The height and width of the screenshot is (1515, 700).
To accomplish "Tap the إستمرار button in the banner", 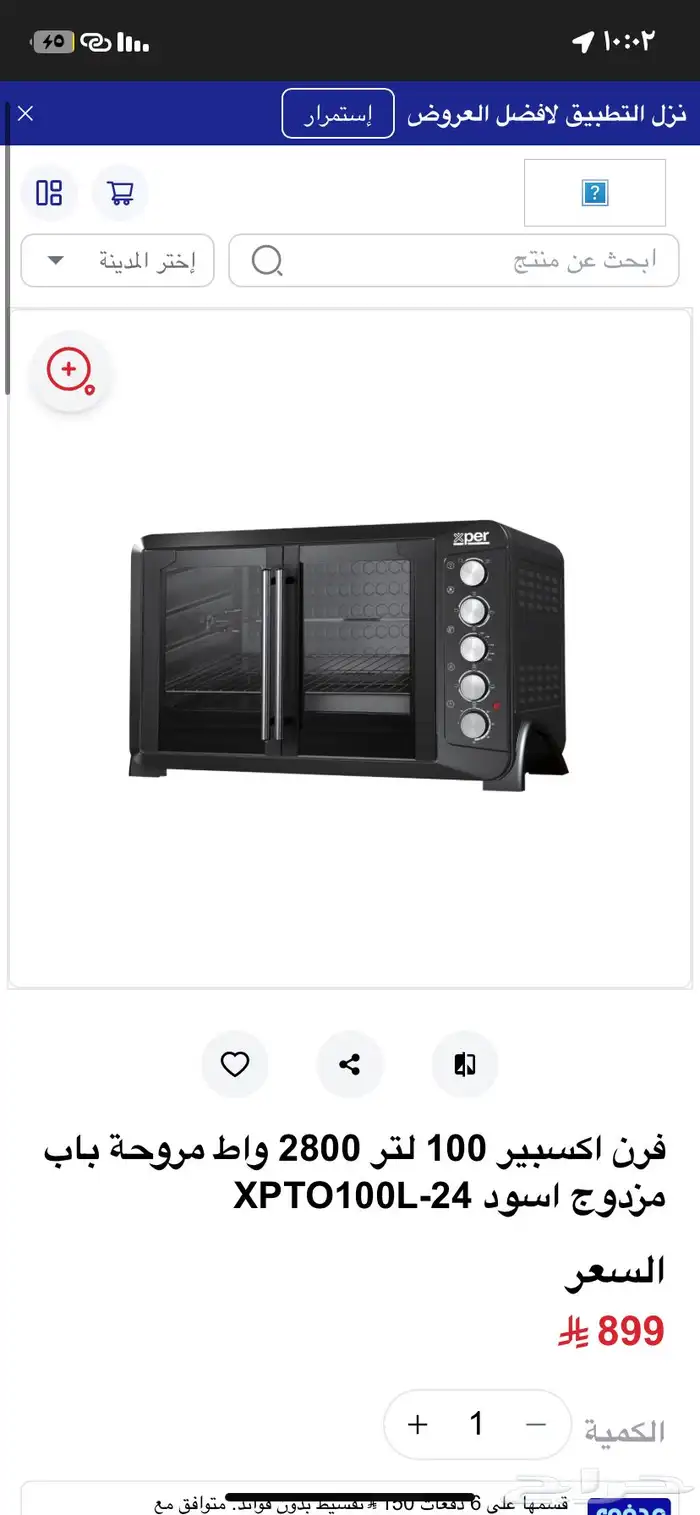I will tap(338, 114).
